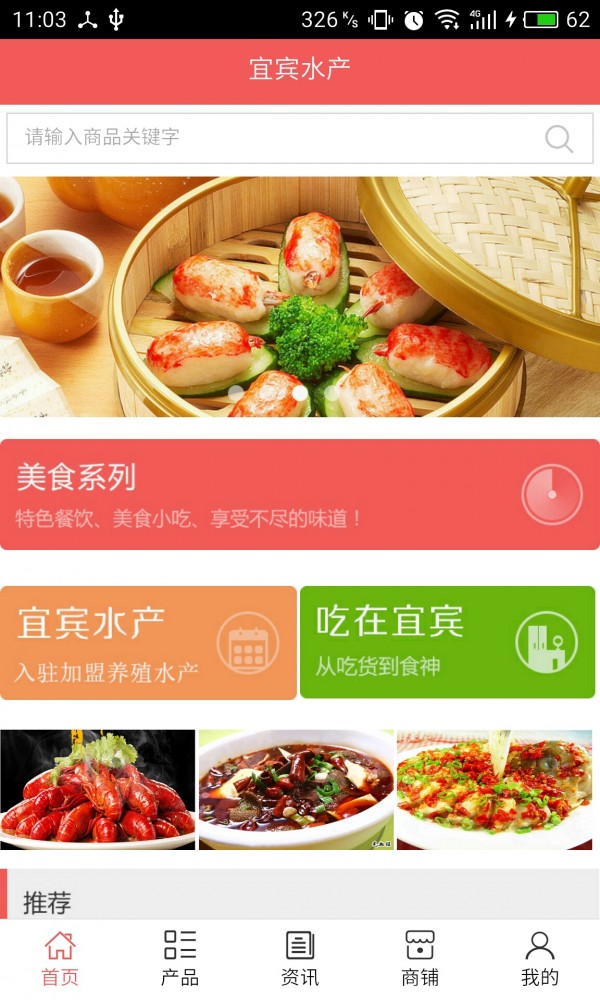
Task: Tap the magnifier search icon
Action: [x=559, y=139]
